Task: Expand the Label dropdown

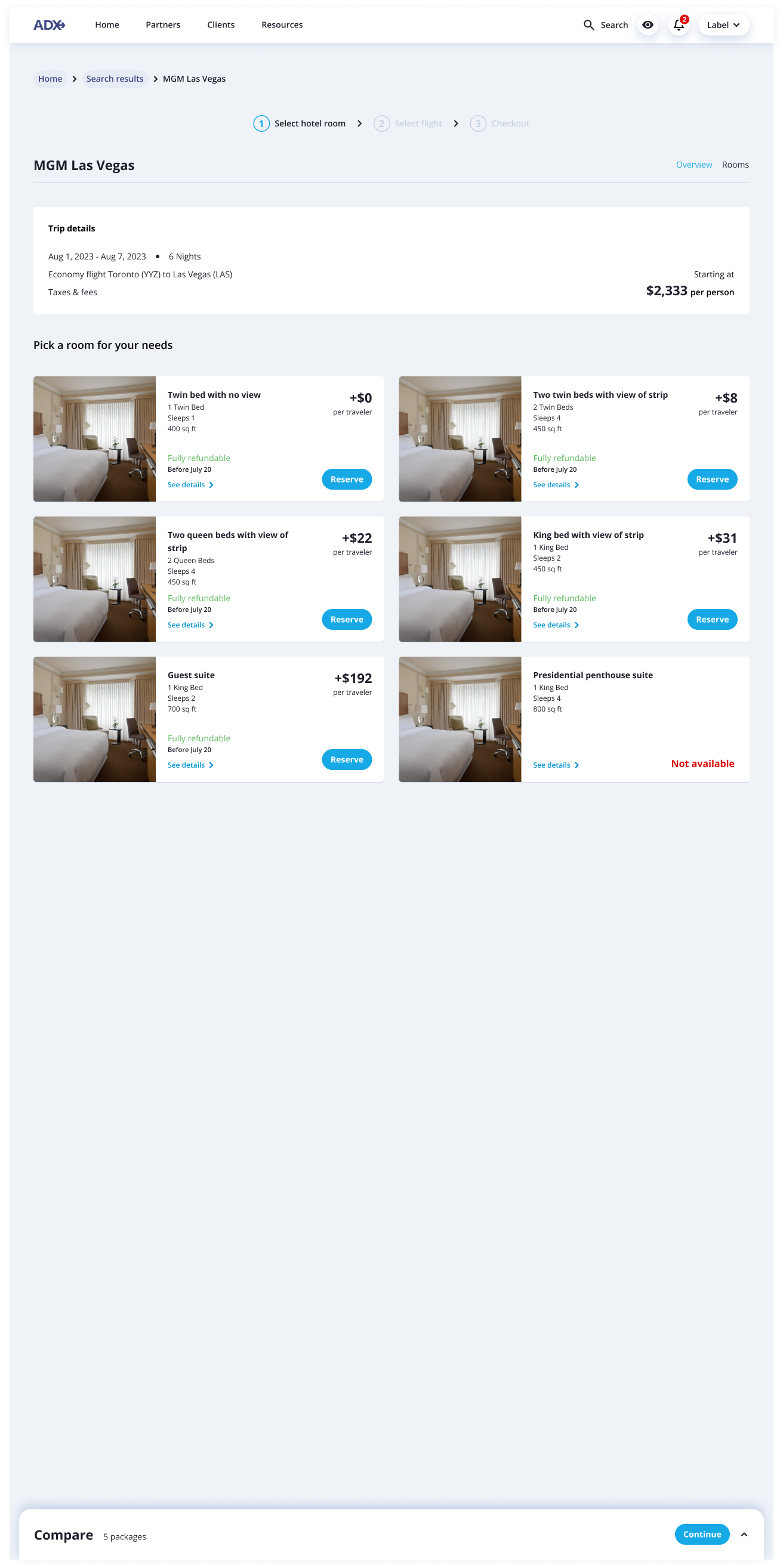Action: click(x=723, y=25)
